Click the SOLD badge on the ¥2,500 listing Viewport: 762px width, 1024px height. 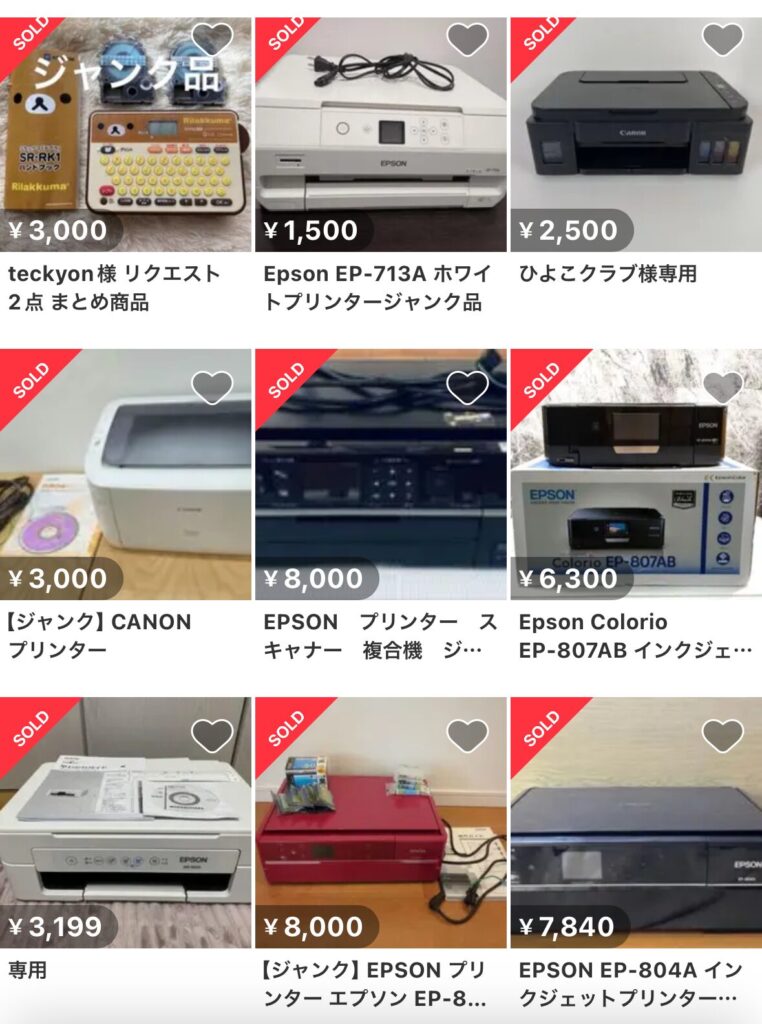(x=541, y=33)
